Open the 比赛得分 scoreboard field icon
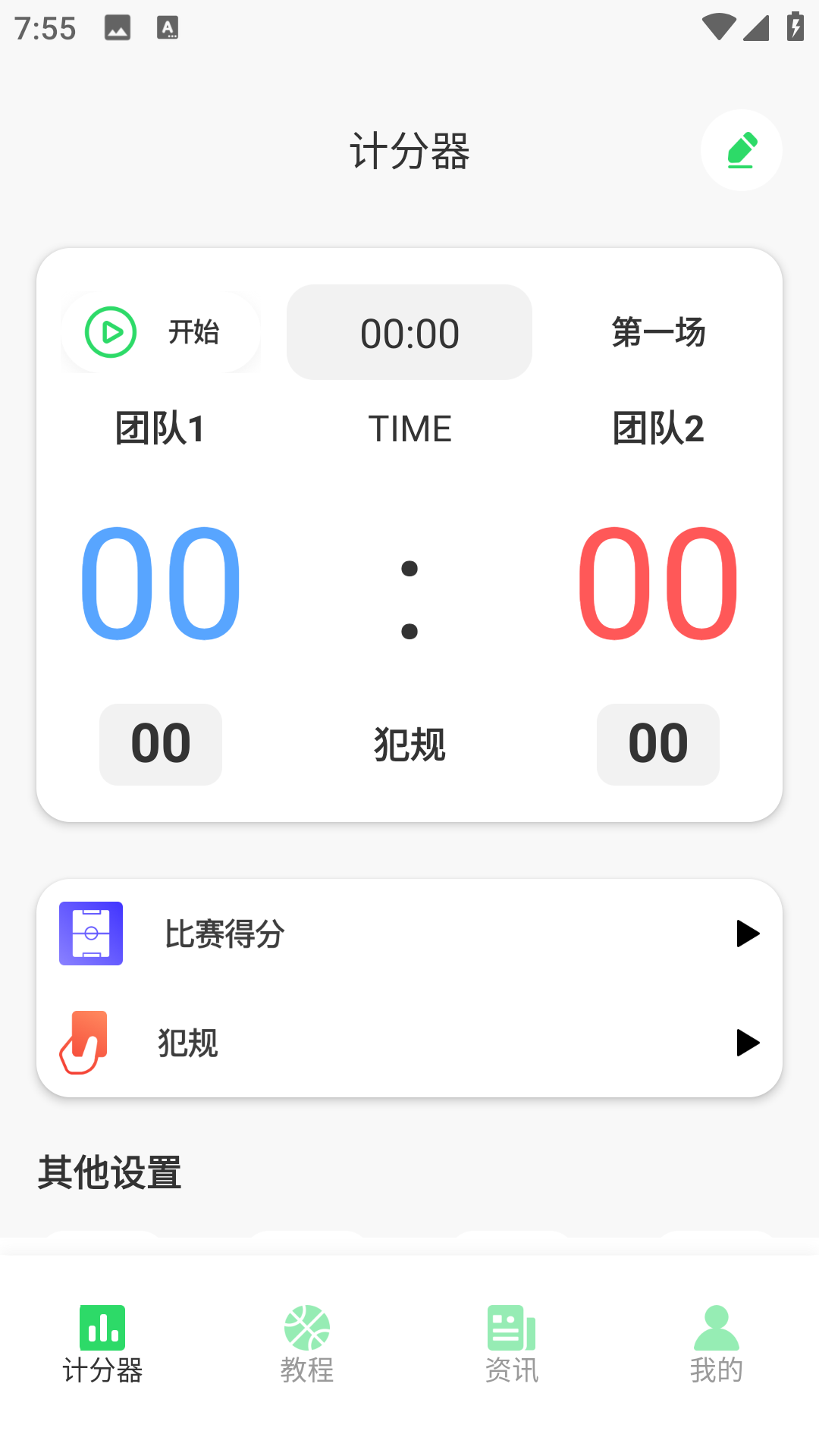The image size is (819, 1456). (x=90, y=934)
